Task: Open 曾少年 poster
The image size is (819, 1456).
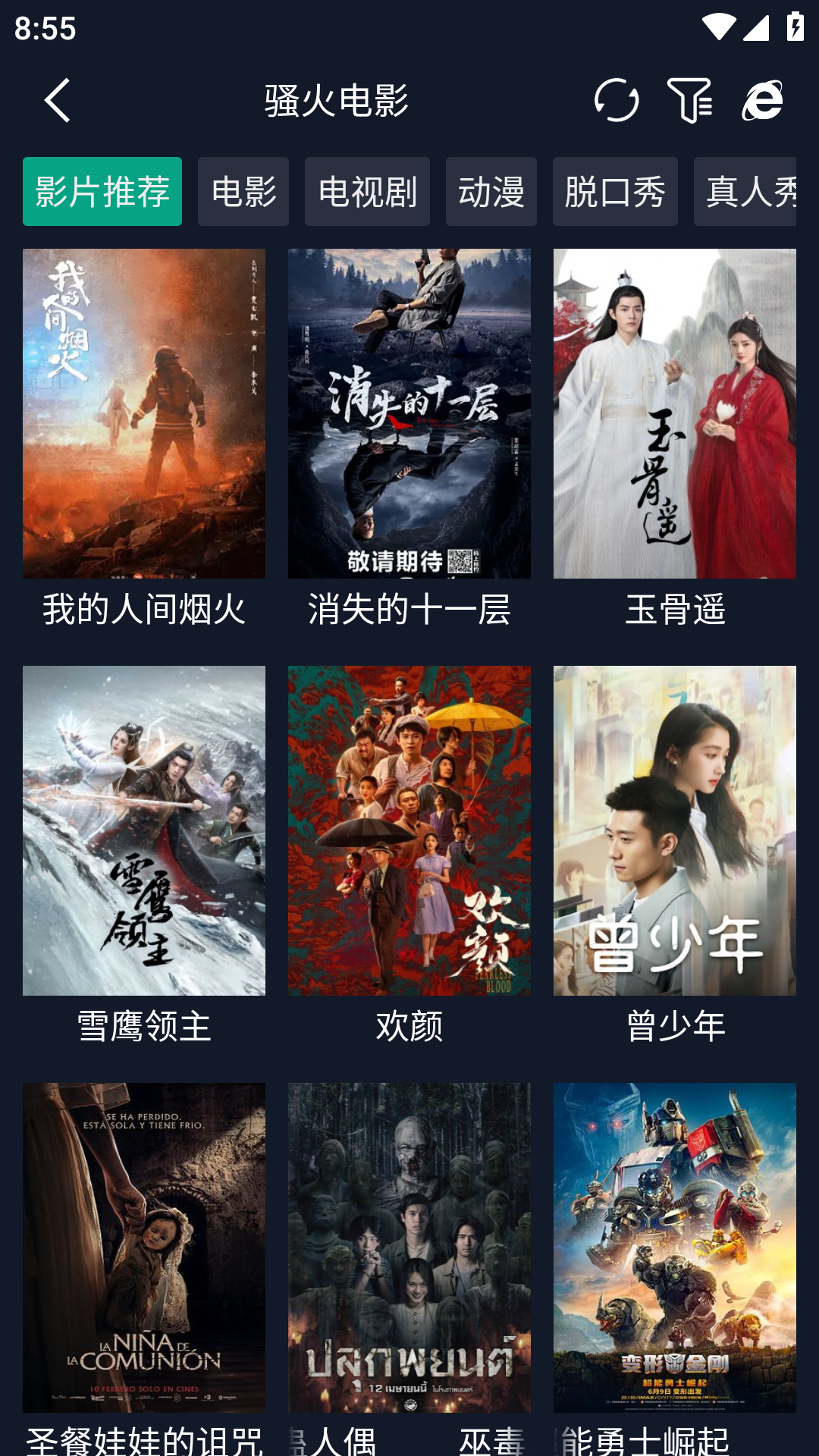Action: [675, 830]
